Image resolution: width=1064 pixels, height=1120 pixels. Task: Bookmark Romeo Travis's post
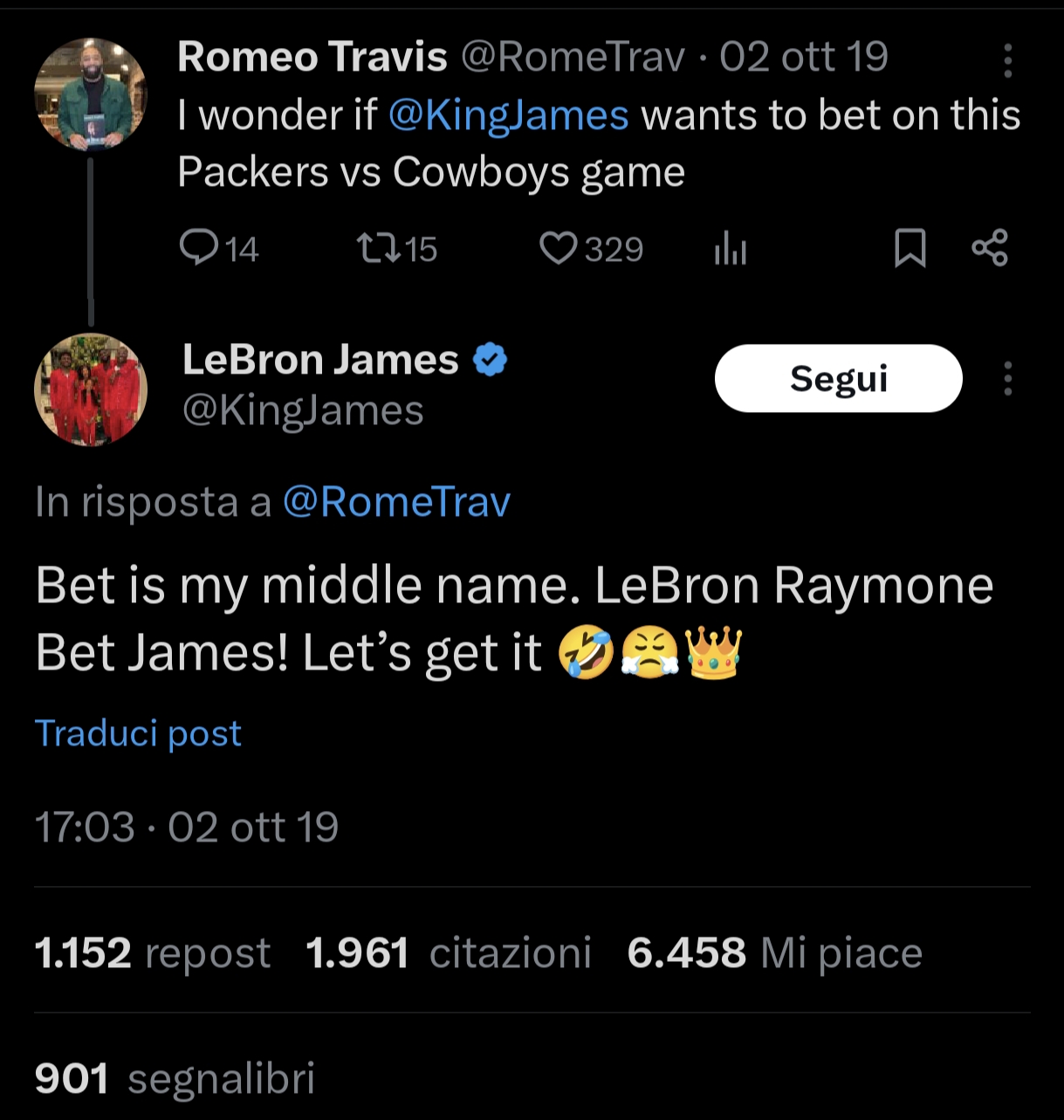[910, 248]
